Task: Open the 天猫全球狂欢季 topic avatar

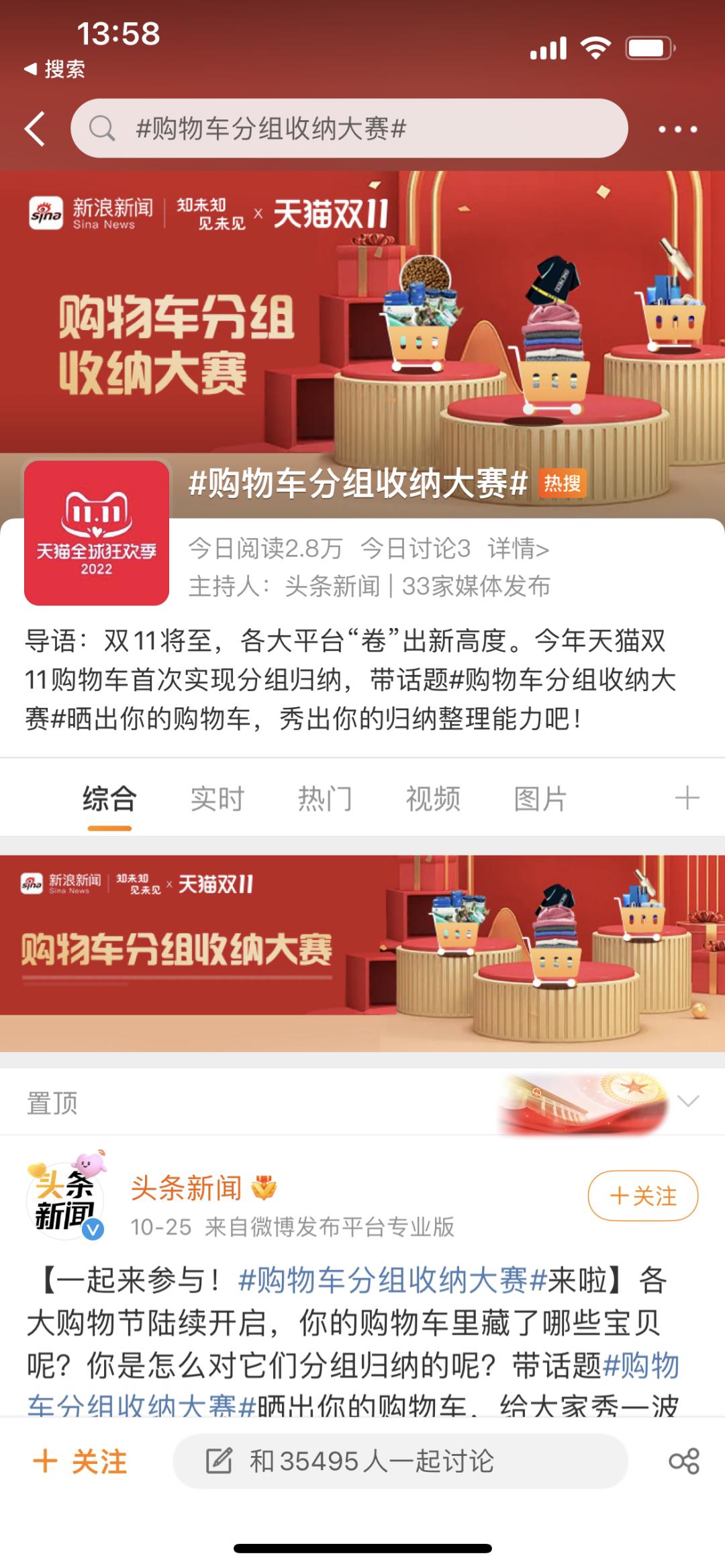Action: tap(97, 533)
